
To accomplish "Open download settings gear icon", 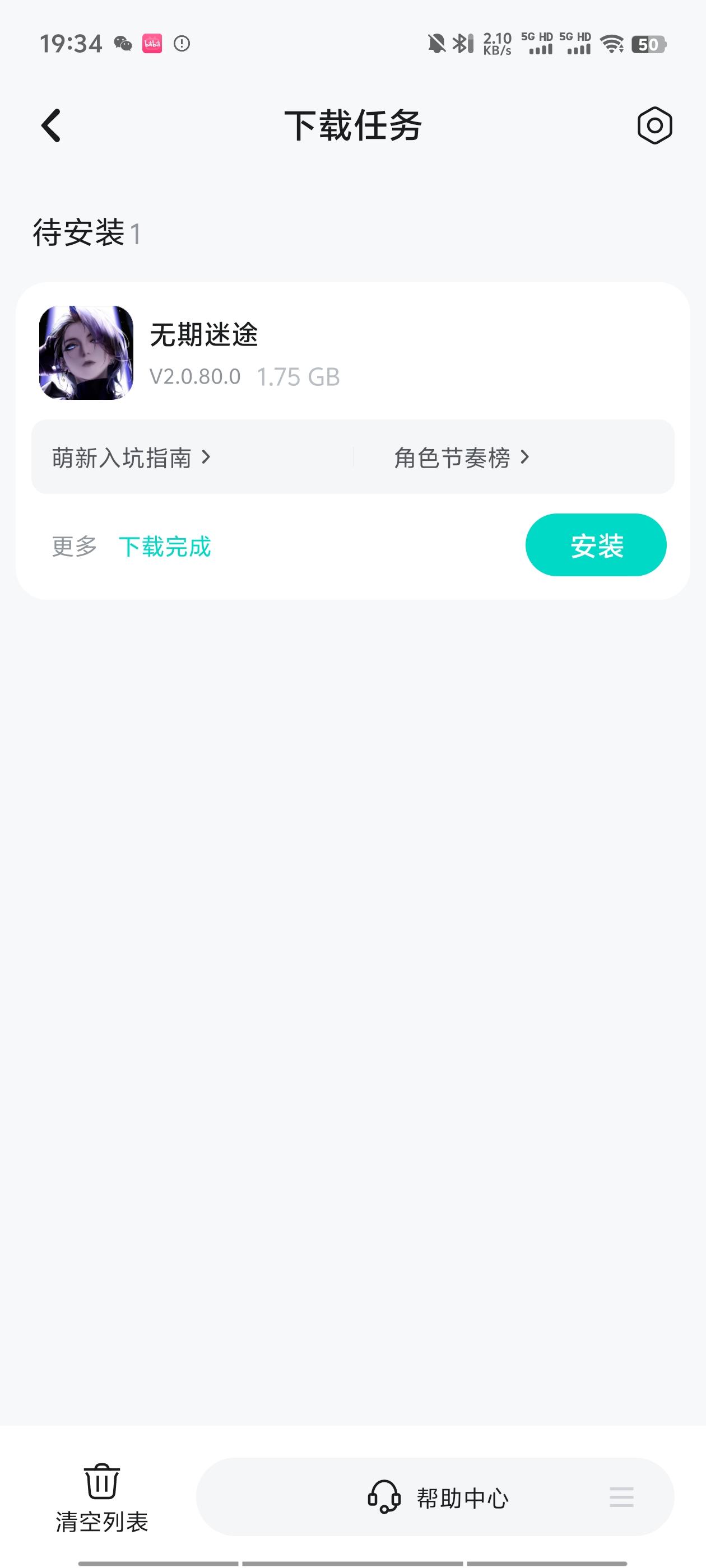I will 654,125.
